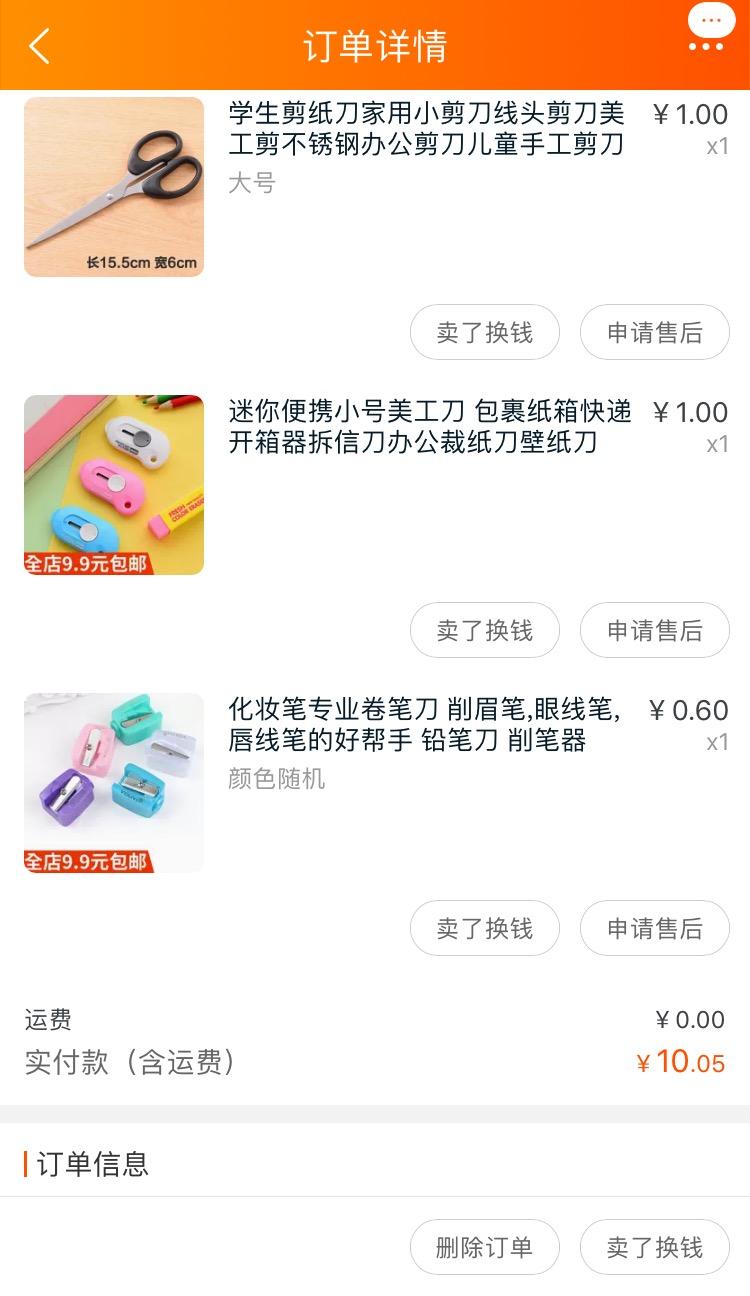750x1296 pixels.
Task: Choose 卖了换钱 under the 卷笔刀 item
Action: 485,928
